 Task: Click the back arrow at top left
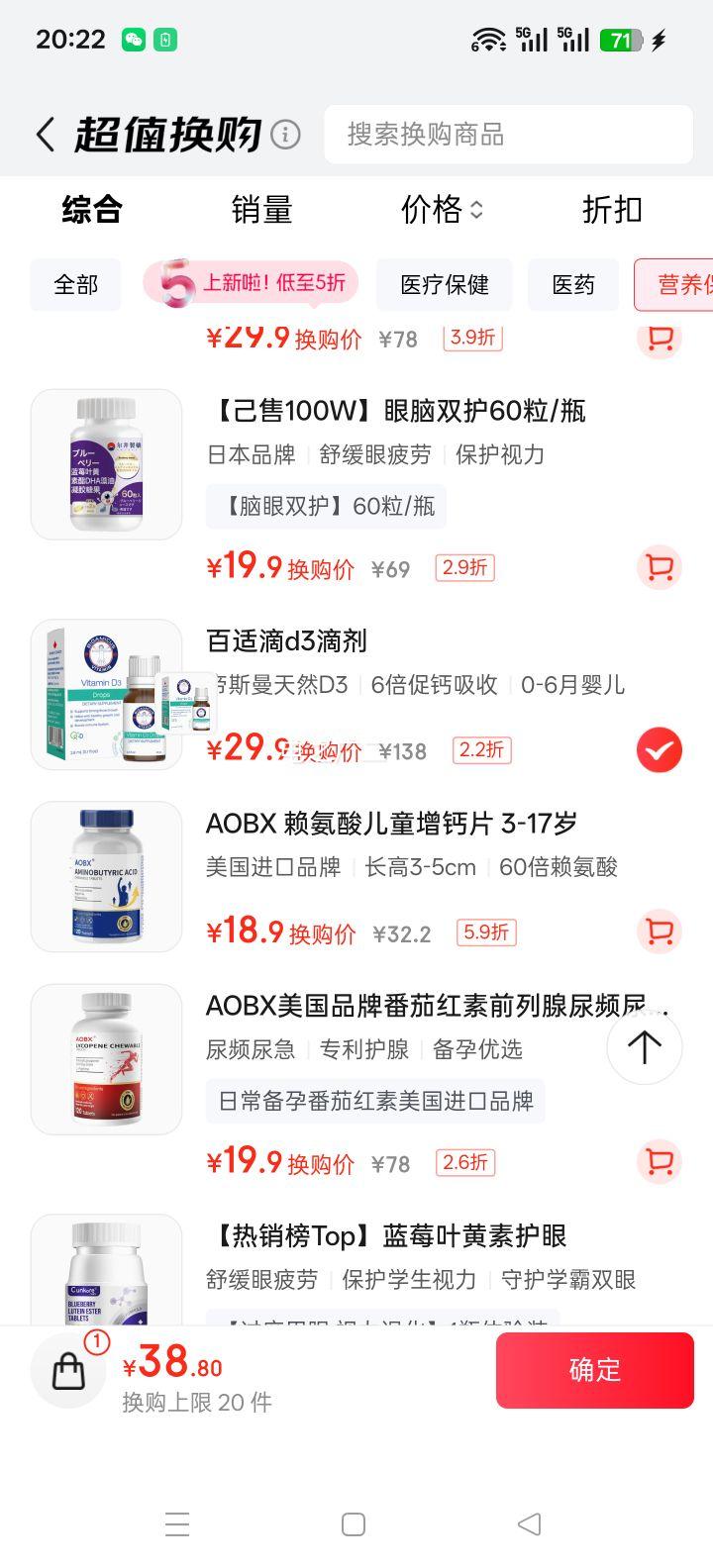click(45, 134)
